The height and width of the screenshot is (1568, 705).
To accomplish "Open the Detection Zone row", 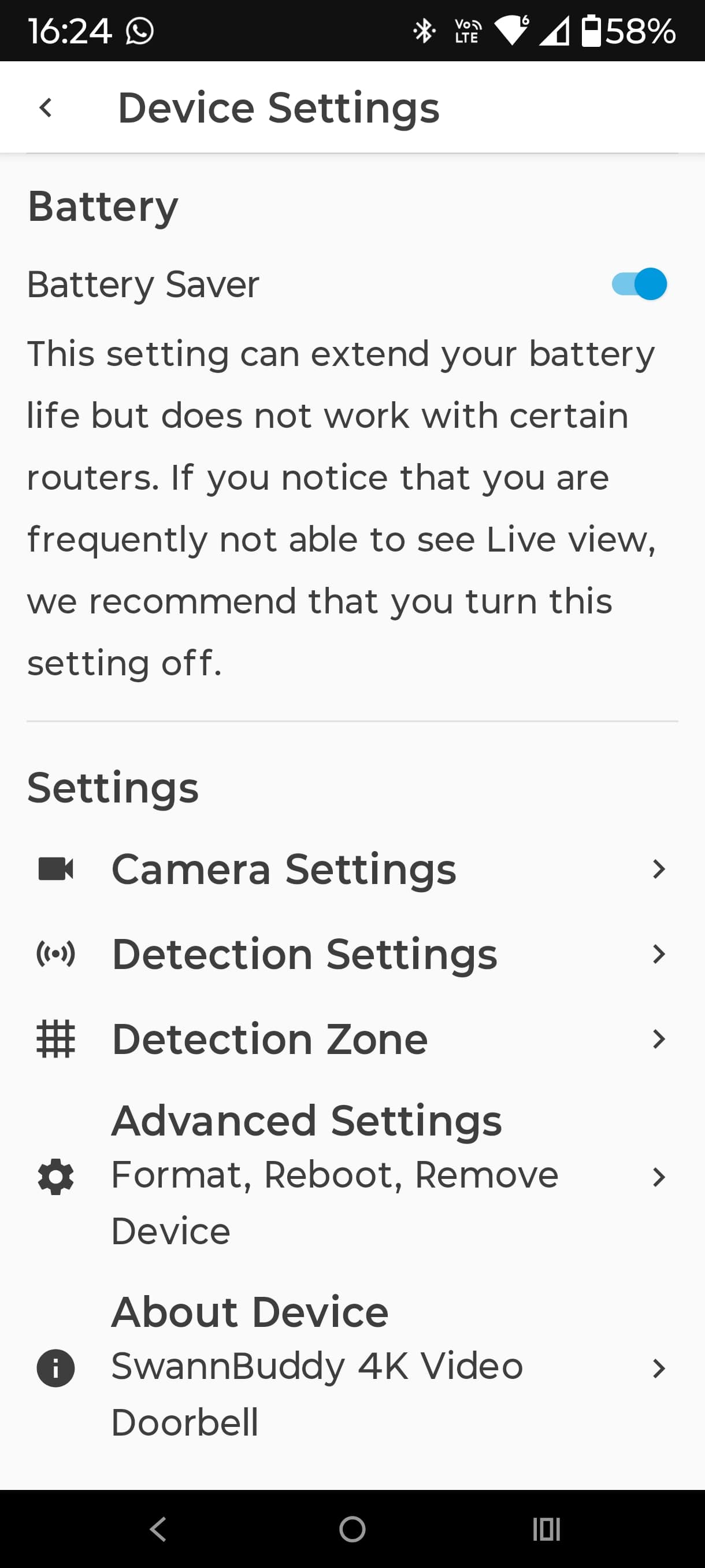I will click(x=352, y=1038).
